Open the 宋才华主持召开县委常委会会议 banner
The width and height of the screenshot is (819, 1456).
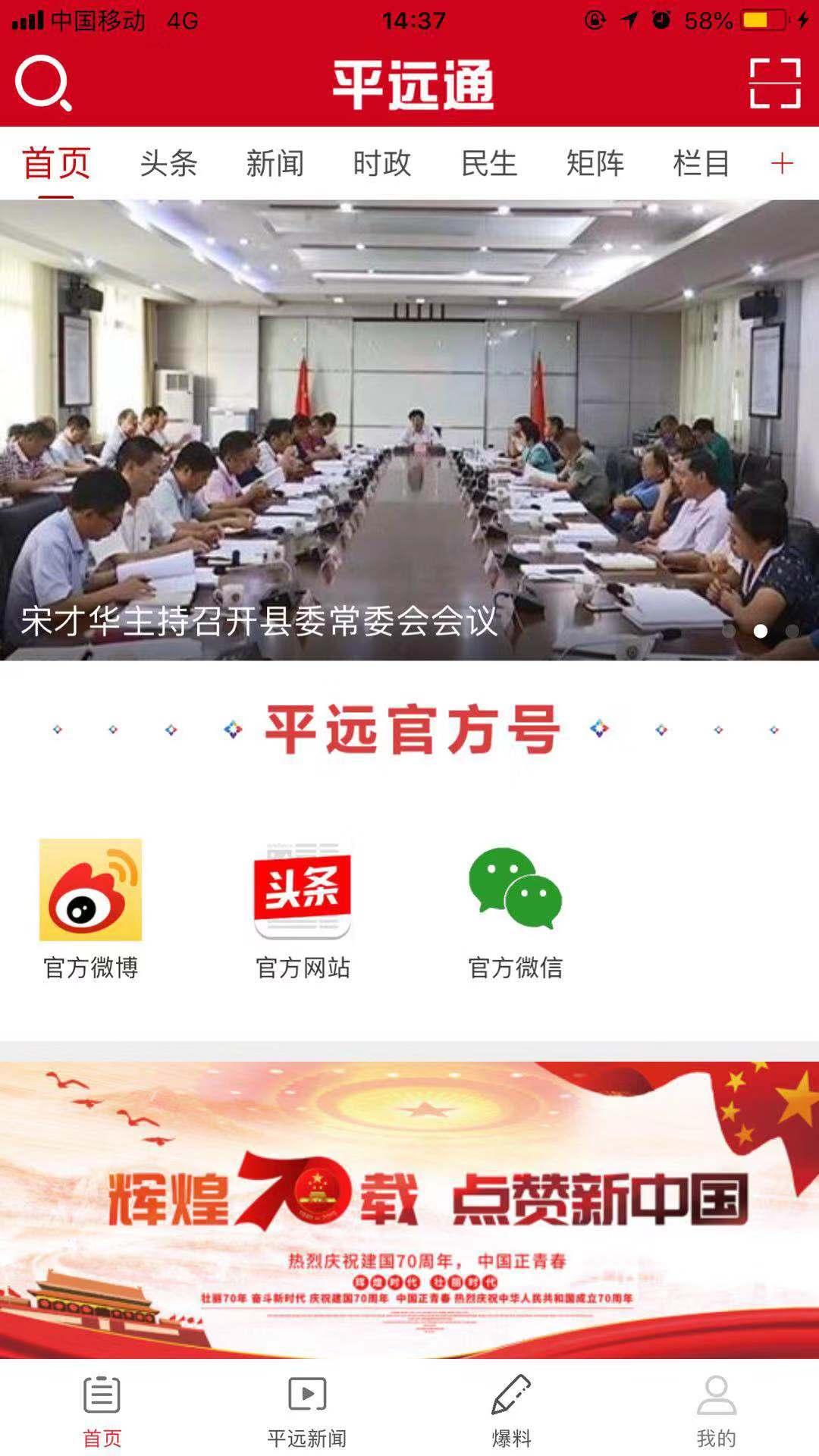(409, 429)
